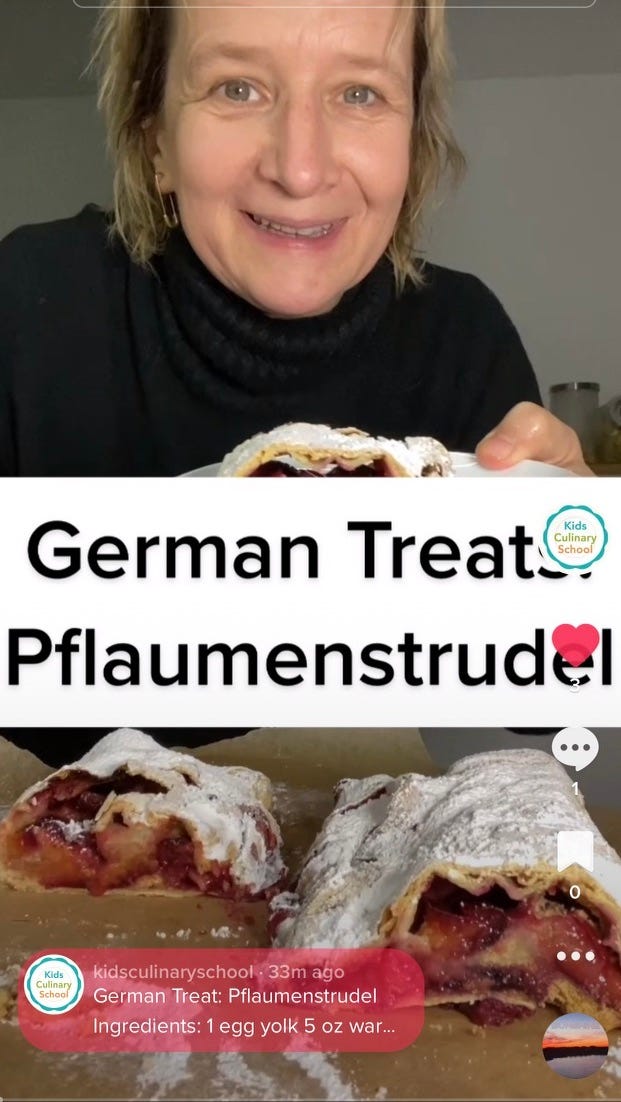
Task: Open the comments speech bubble
Action: click(x=575, y=748)
